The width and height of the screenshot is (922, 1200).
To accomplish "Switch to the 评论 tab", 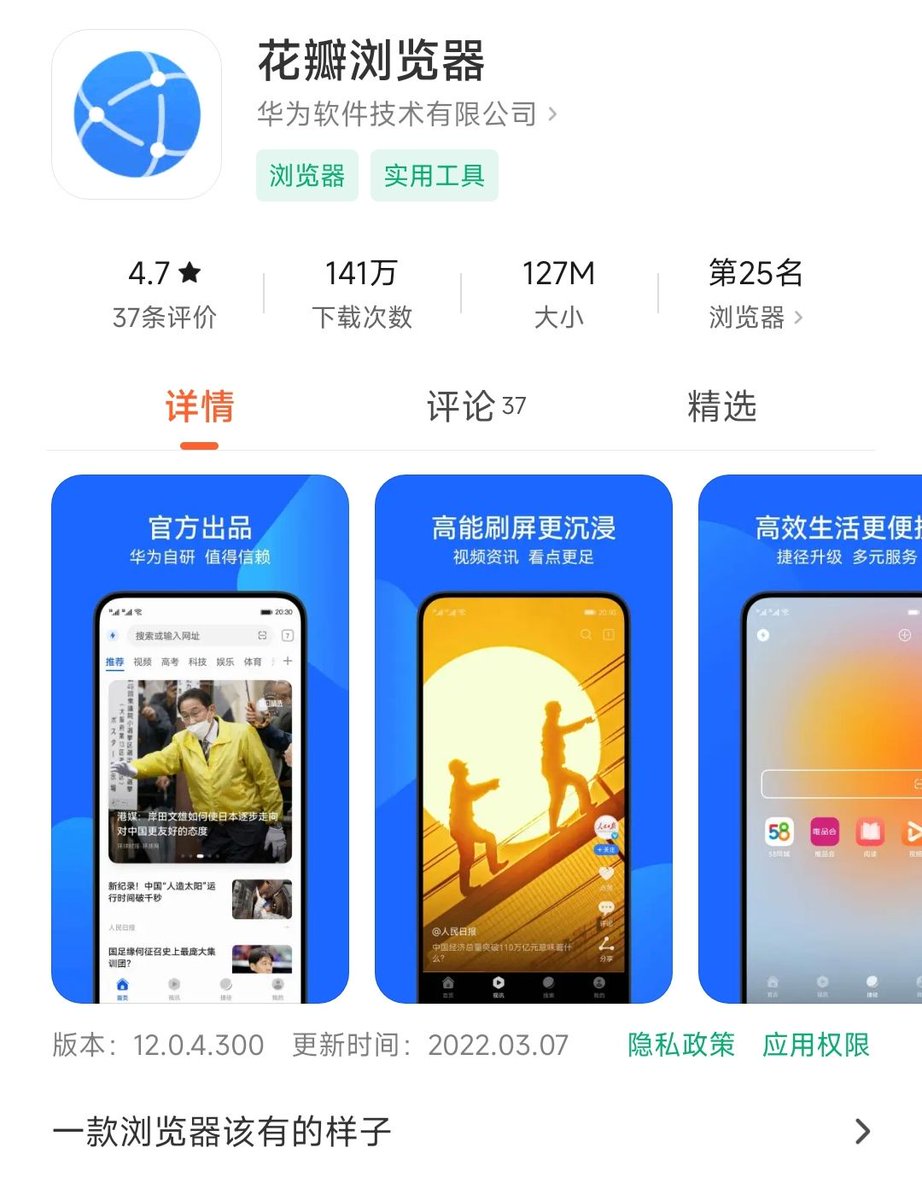I will coord(475,407).
